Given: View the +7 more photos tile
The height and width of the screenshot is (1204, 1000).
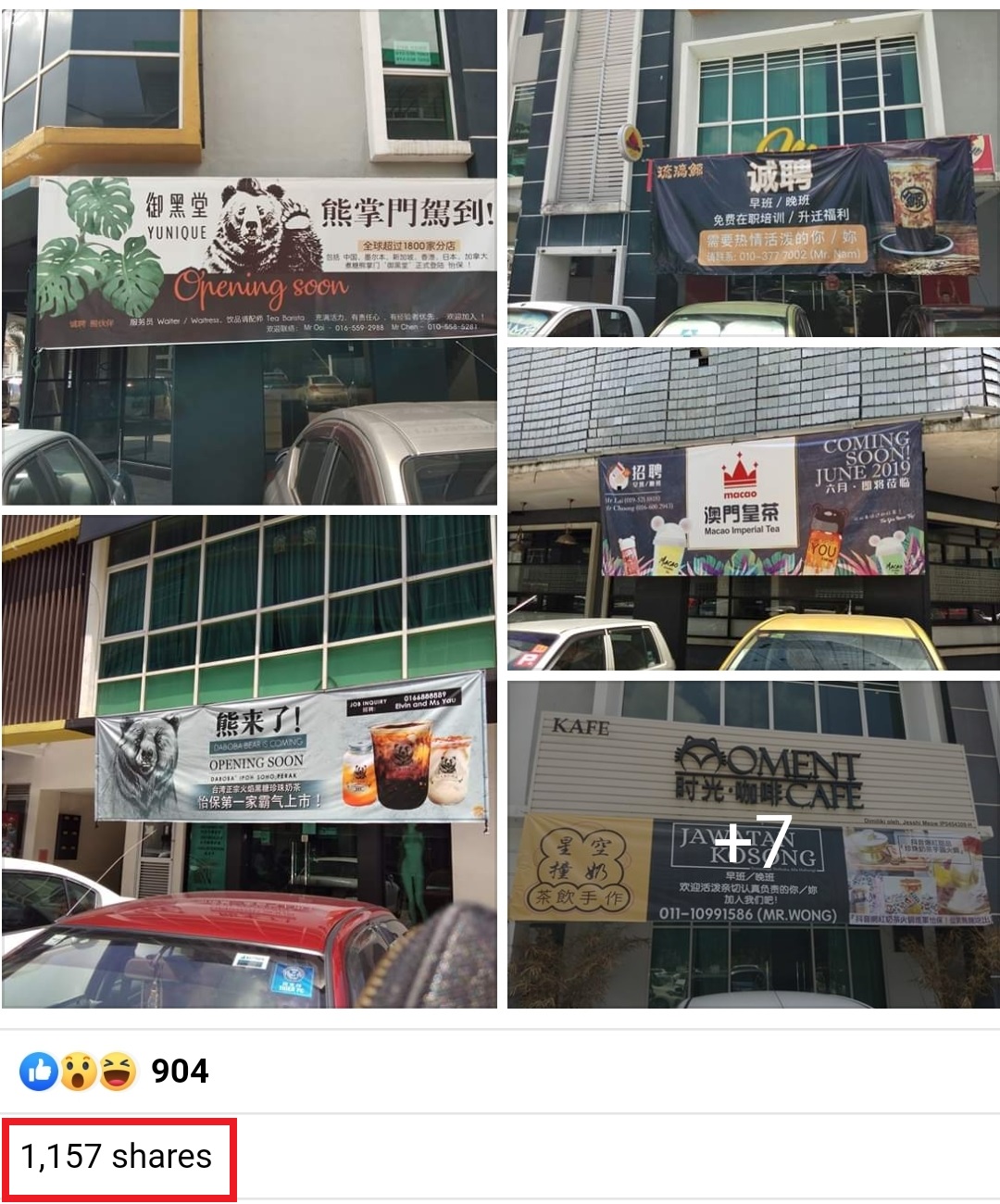Looking at the screenshot, I should 753,845.
